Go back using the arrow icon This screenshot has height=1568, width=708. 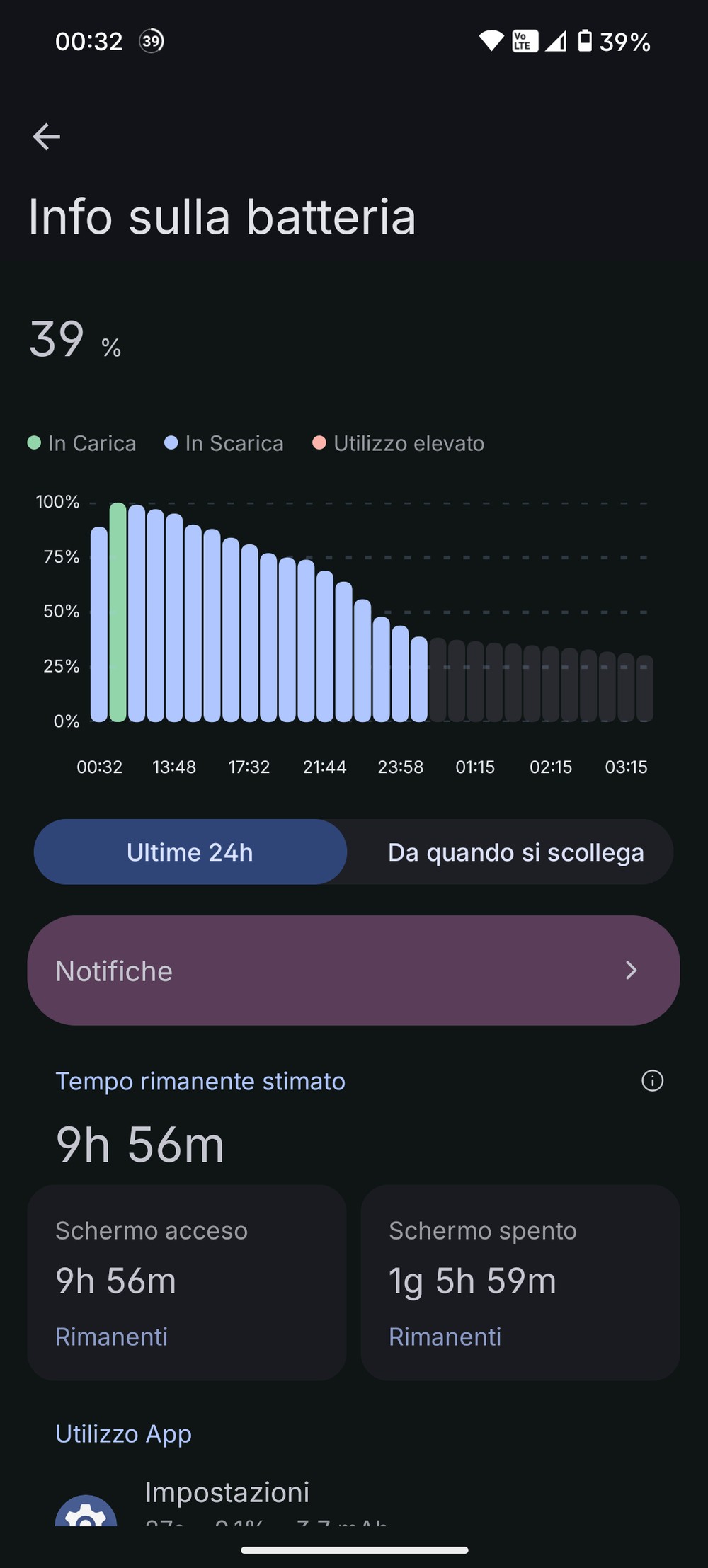pyautogui.click(x=47, y=137)
